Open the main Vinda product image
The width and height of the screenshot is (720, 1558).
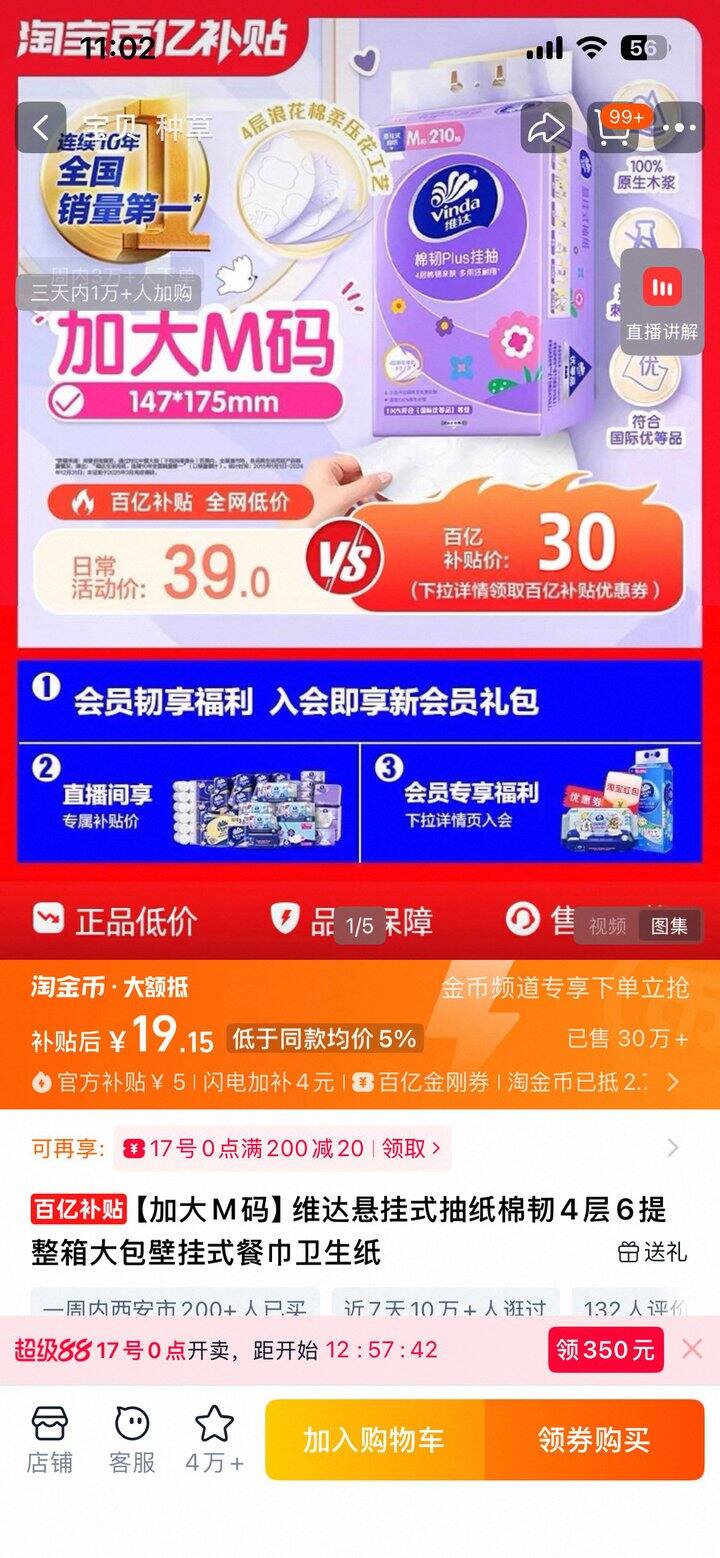coord(360,330)
